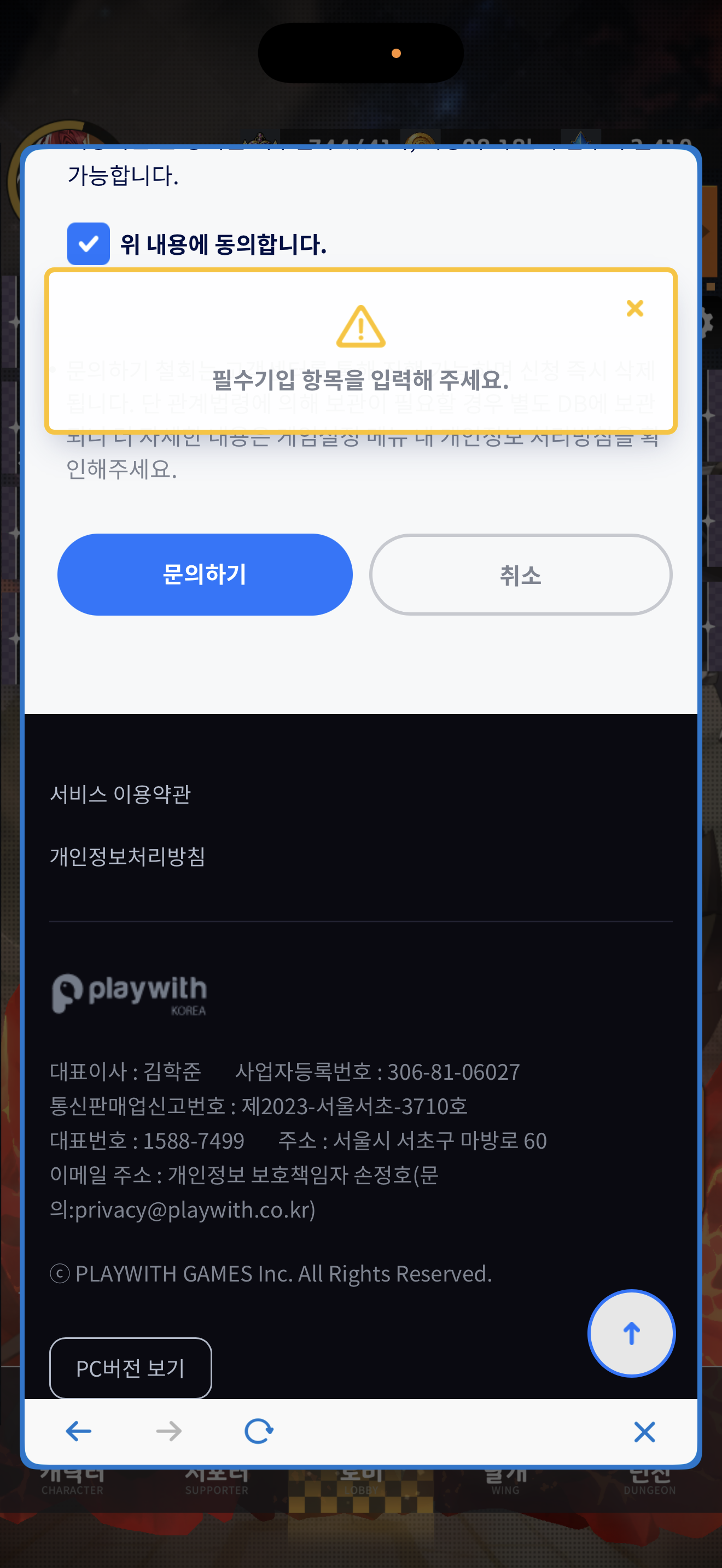Dismiss the required-field warning popup

(634, 308)
